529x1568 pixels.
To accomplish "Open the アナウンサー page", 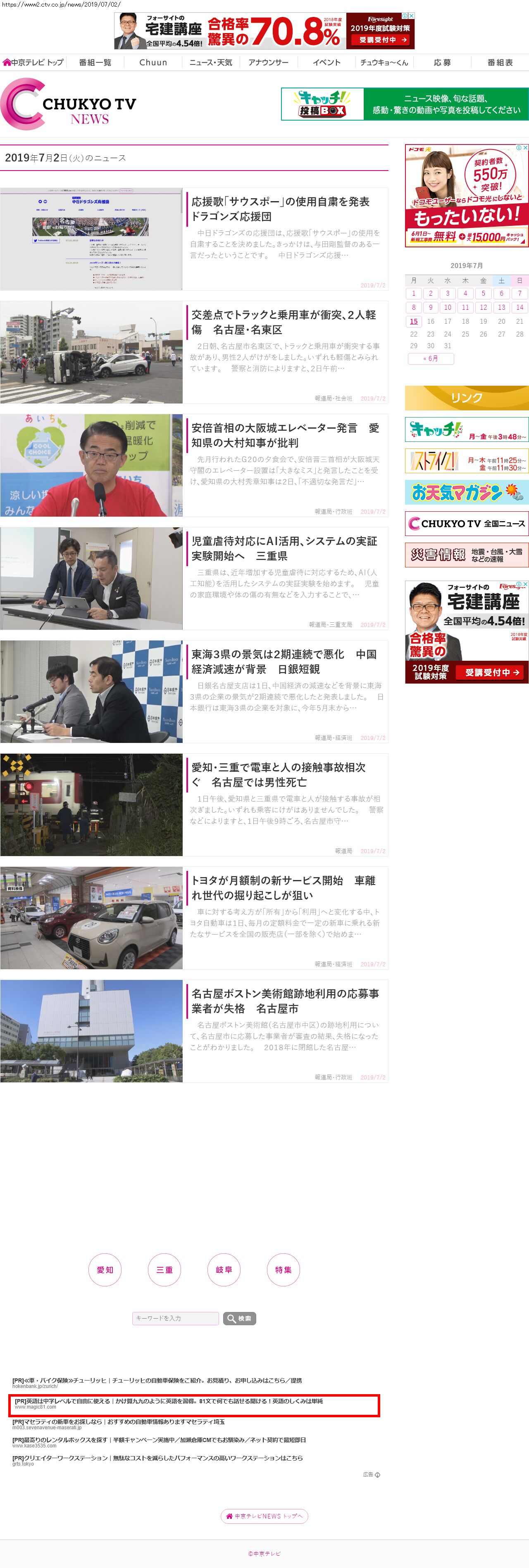I will click(268, 62).
